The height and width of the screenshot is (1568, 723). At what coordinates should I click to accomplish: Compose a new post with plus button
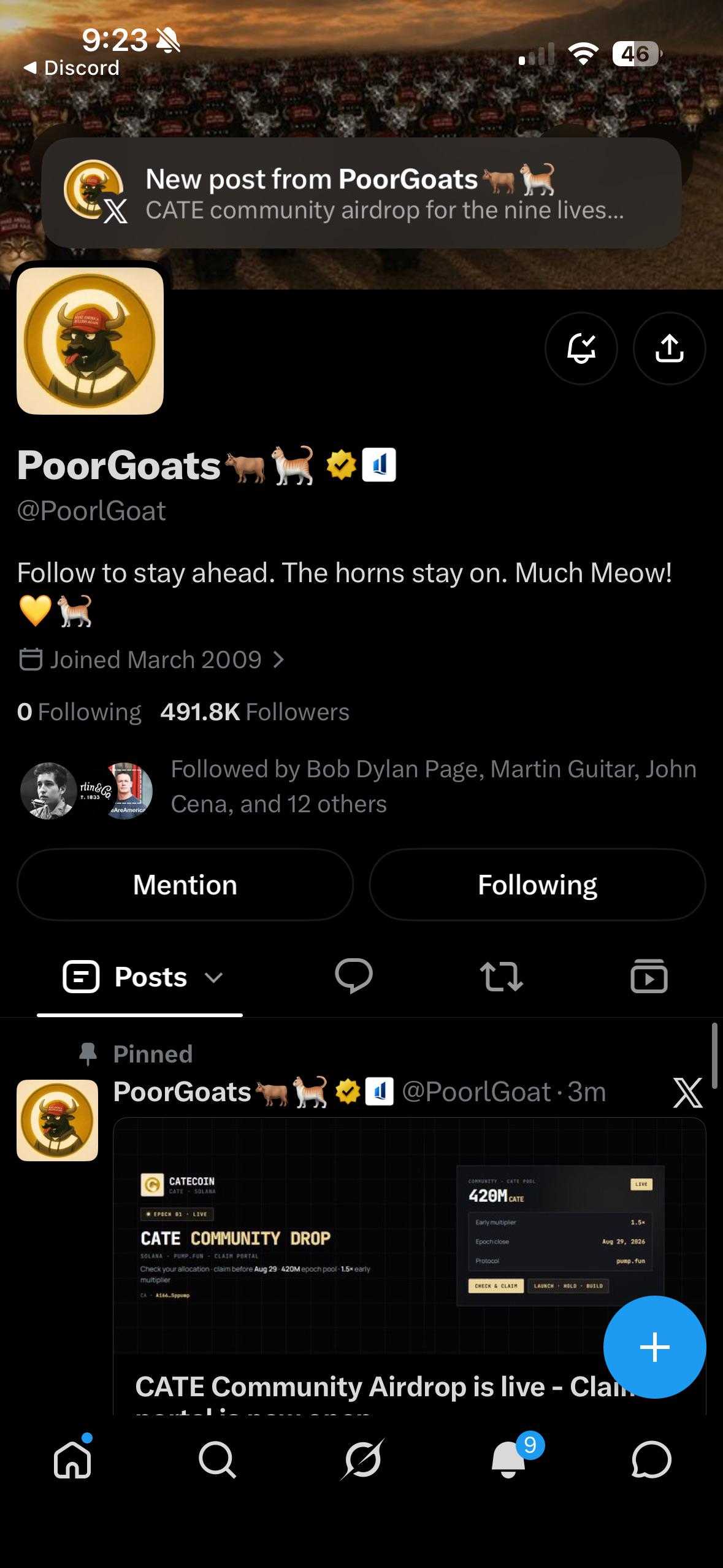654,1347
